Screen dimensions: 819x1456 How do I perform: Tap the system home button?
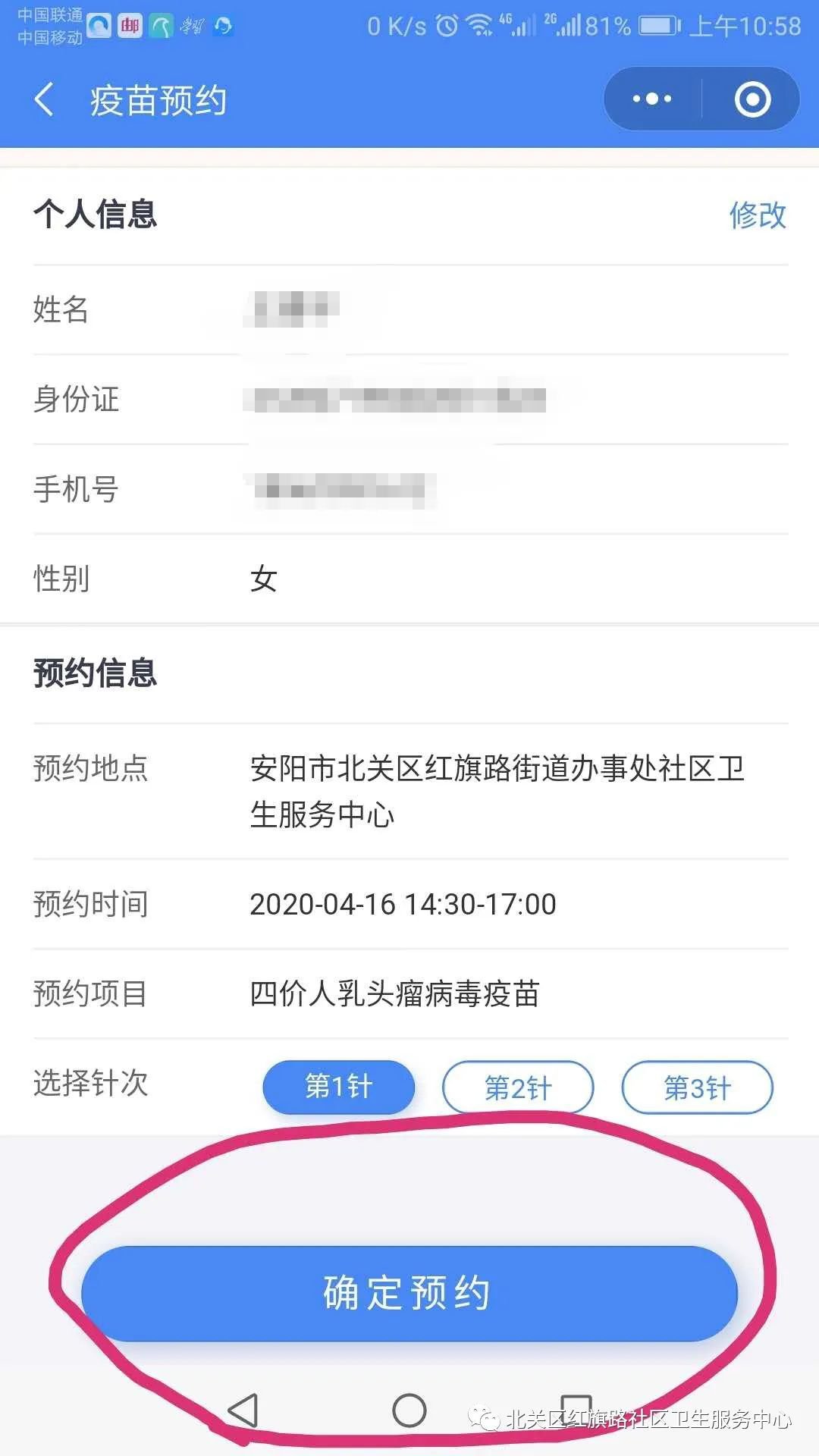pos(409,1410)
